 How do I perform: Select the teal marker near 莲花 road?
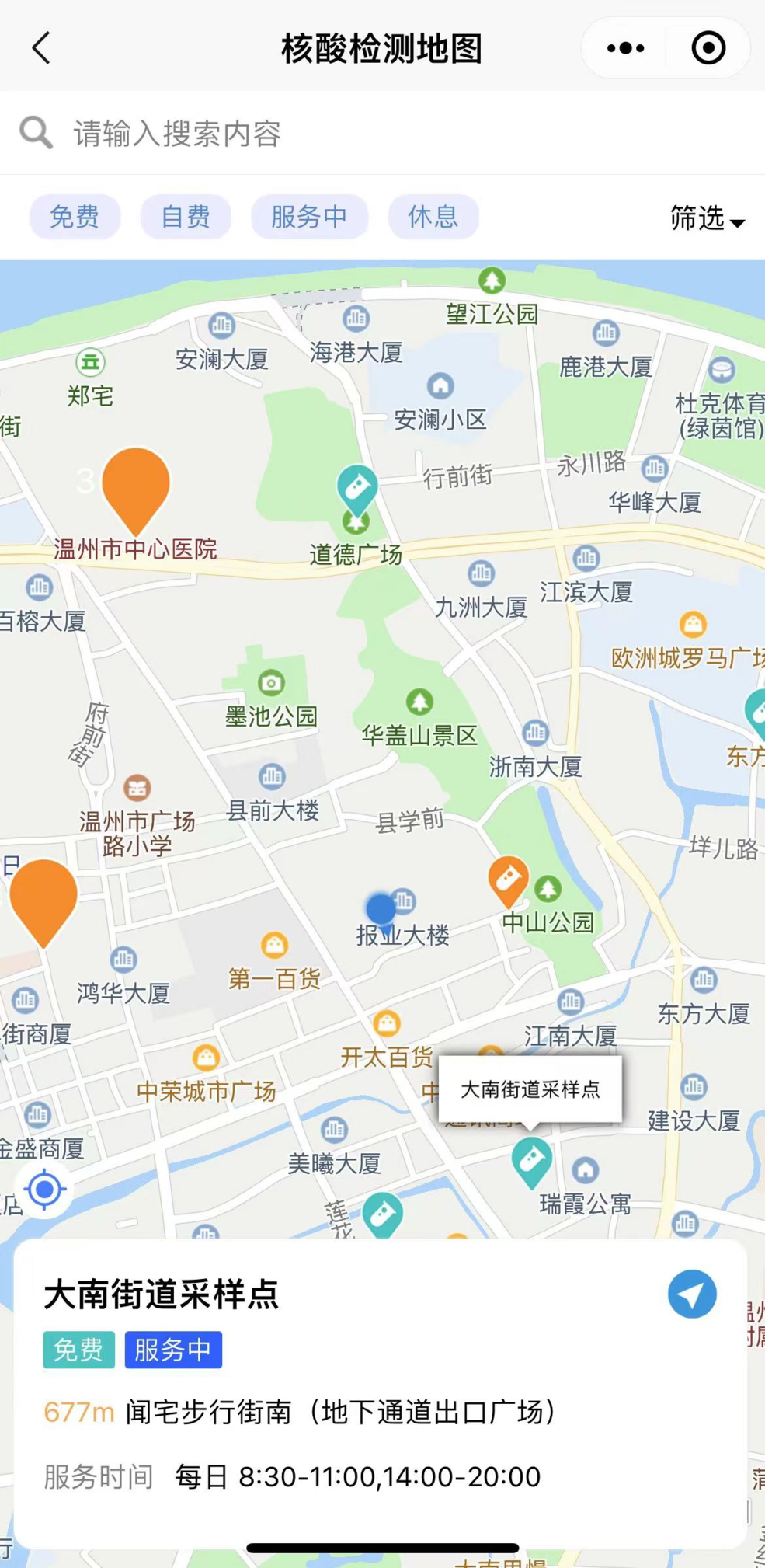pyautogui.click(x=383, y=1214)
